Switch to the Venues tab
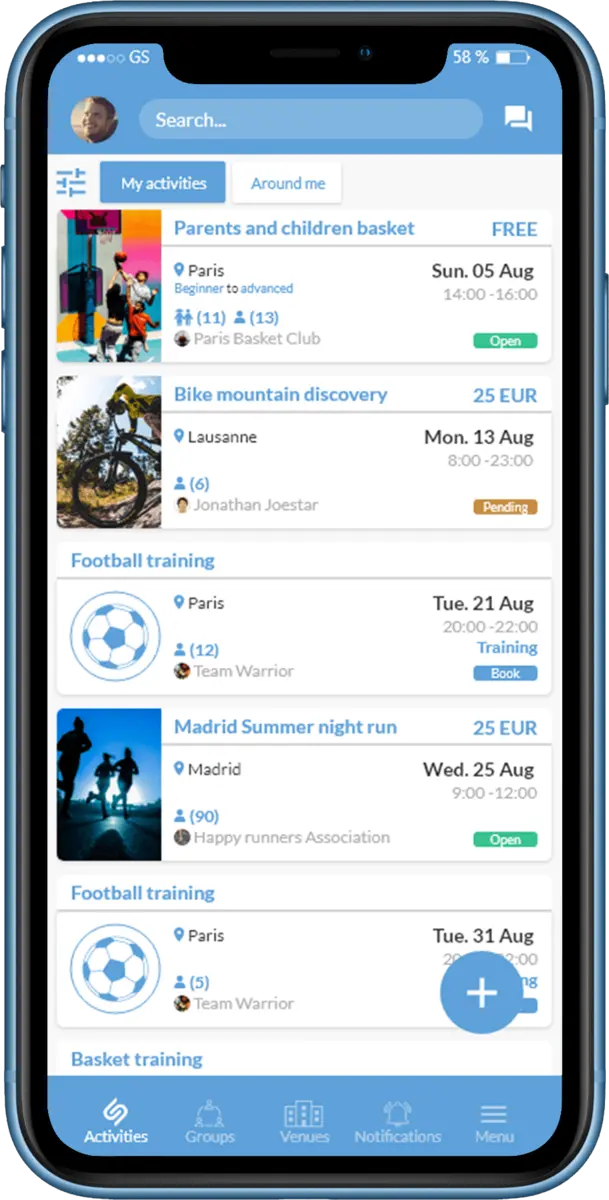The image size is (609, 1200). [304, 1122]
